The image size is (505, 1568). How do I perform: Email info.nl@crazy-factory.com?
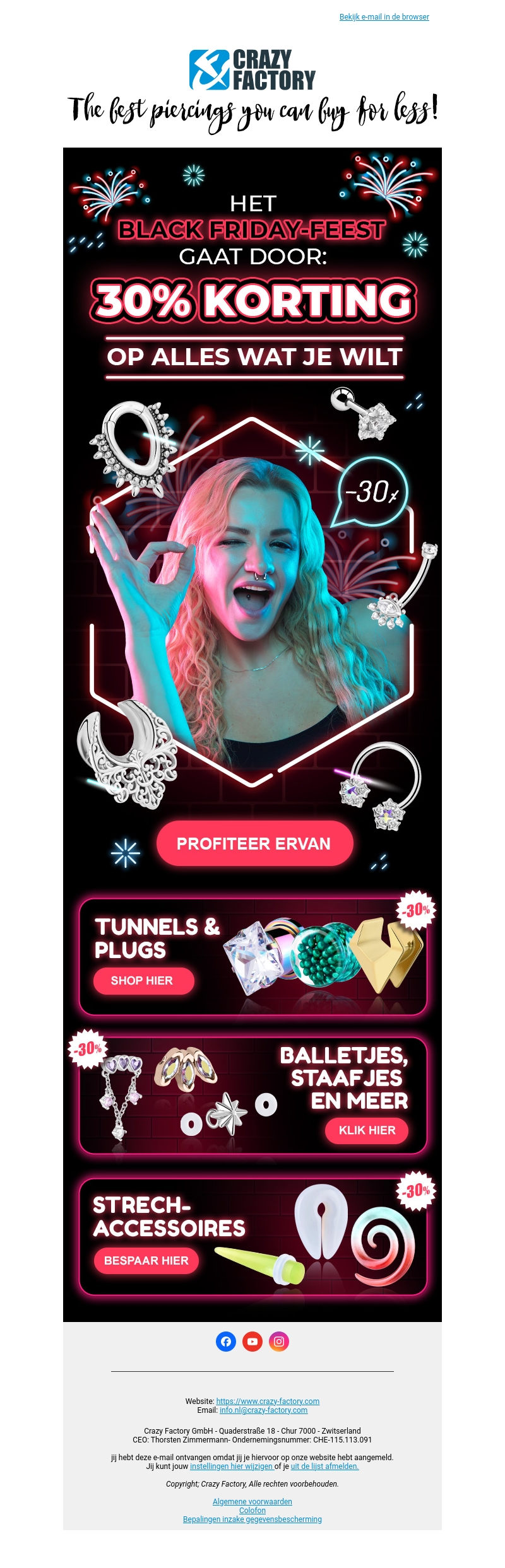pos(263,1410)
